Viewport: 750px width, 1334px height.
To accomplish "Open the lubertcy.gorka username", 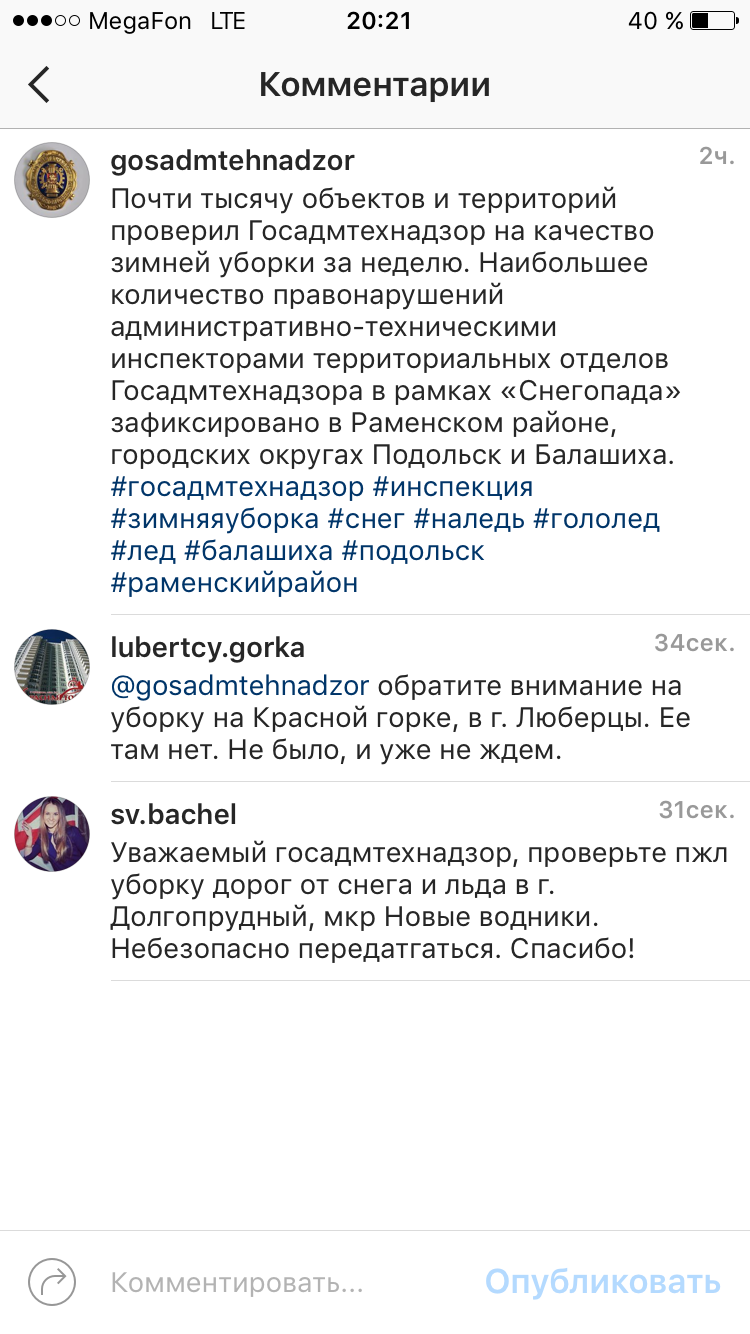I will point(207,648).
